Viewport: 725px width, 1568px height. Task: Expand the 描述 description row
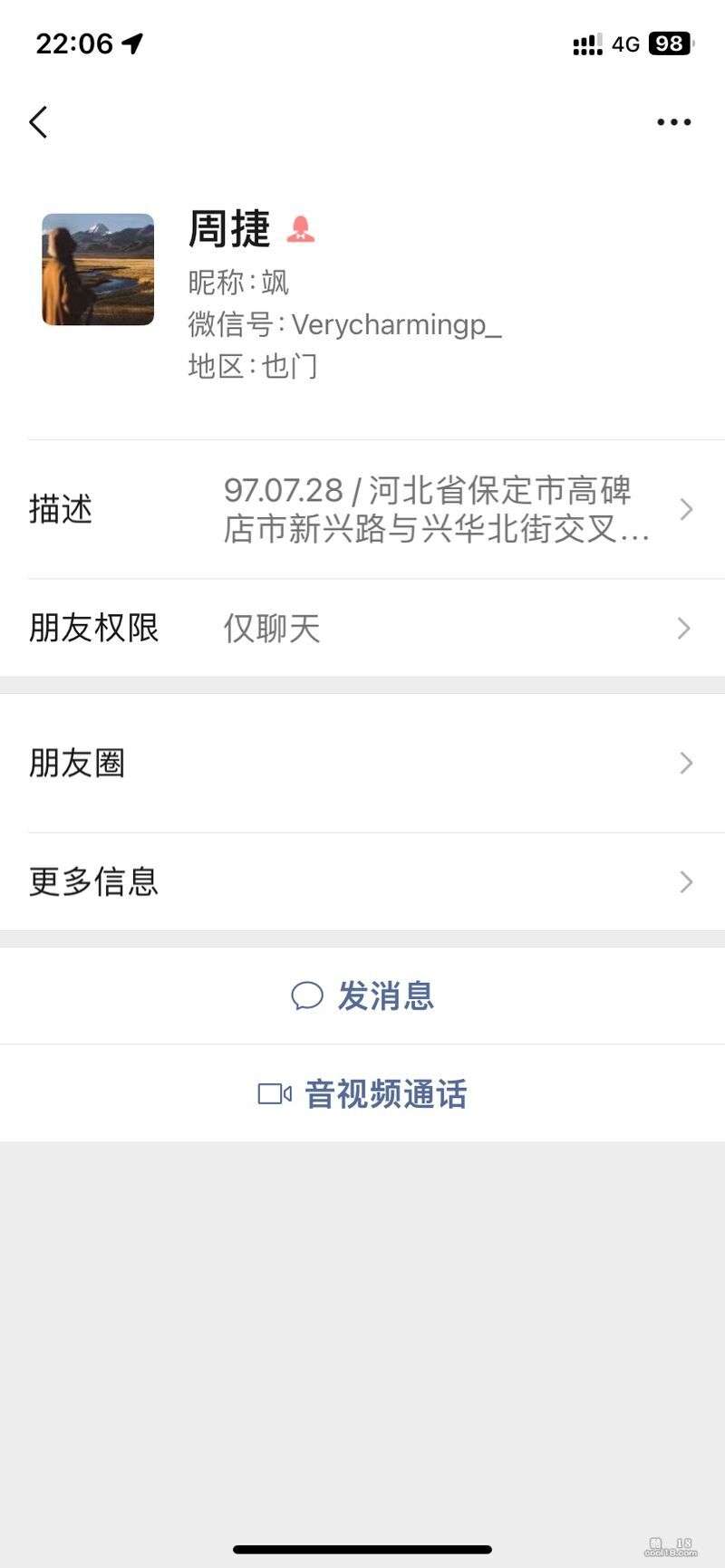click(362, 510)
